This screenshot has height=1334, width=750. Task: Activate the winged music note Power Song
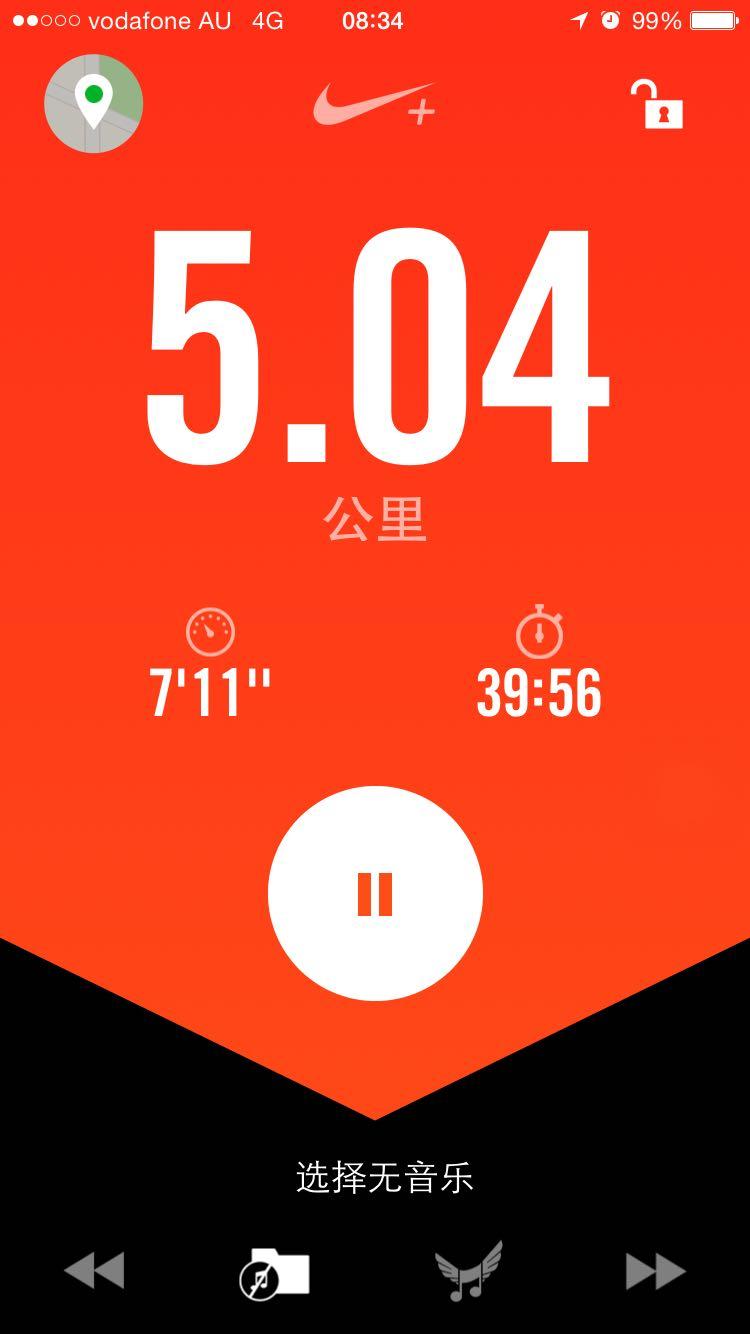(468, 1271)
